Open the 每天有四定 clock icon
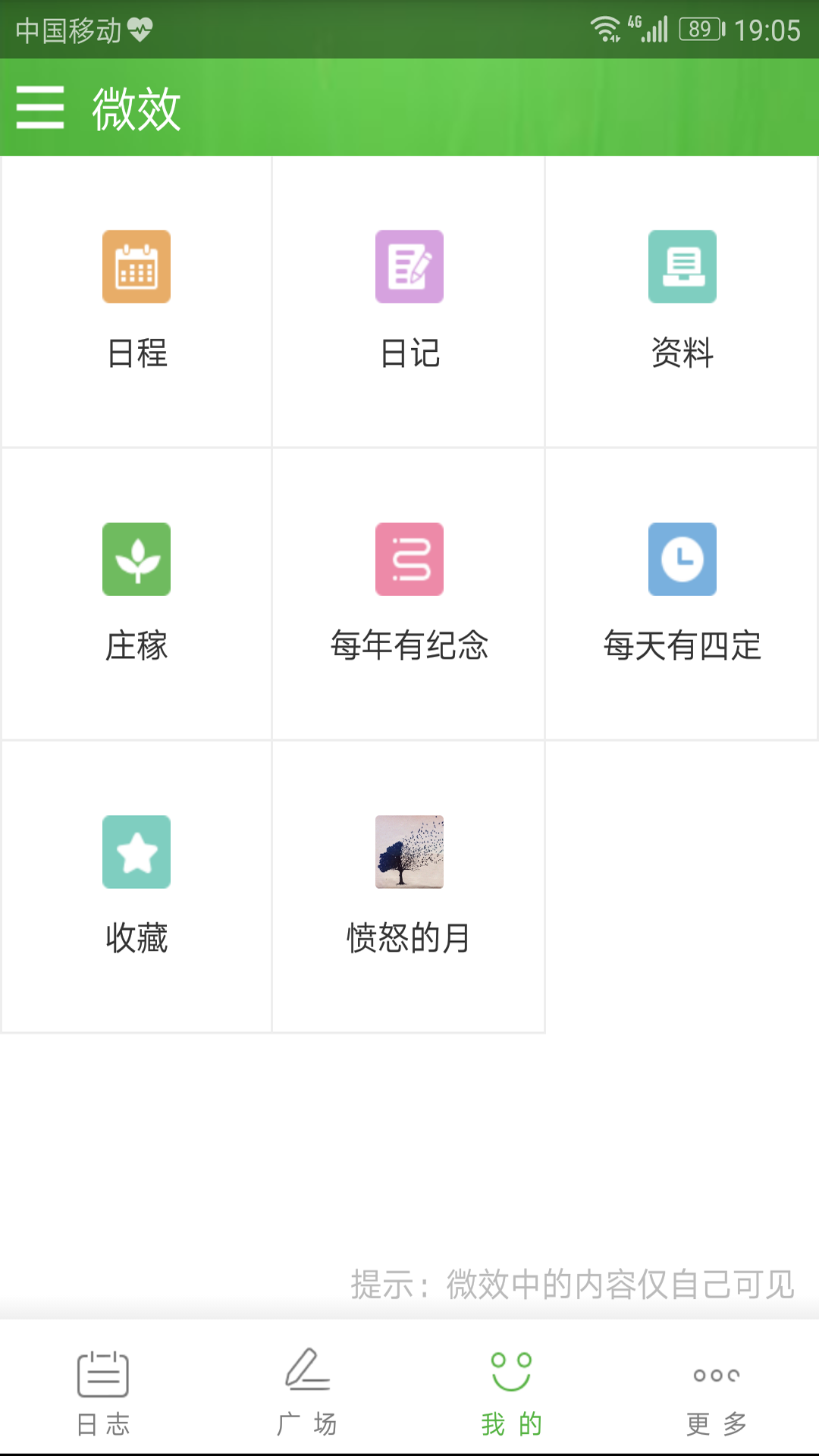819x1456 pixels. point(682,560)
